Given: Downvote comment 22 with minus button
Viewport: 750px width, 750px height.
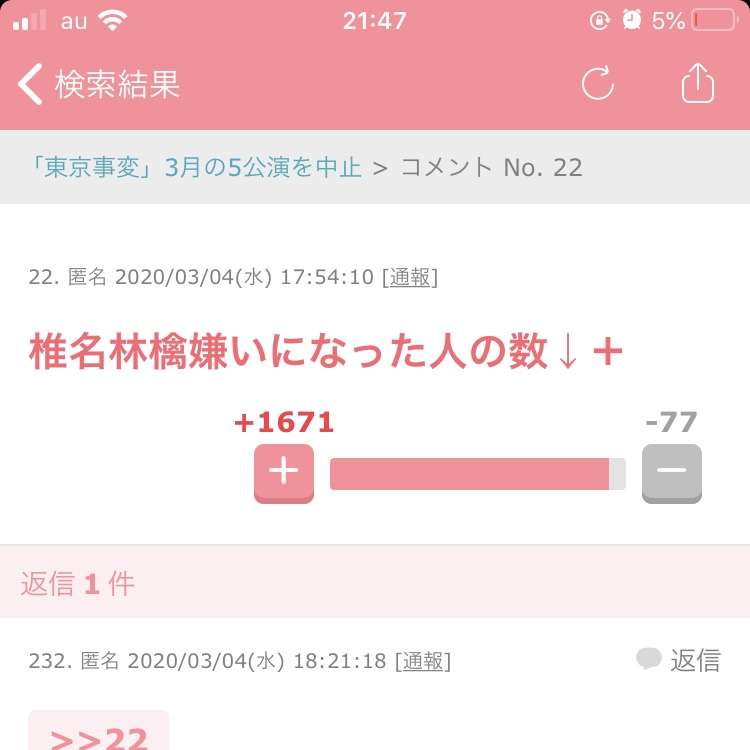Looking at the screenshot, I should click(x=671, y=472).
